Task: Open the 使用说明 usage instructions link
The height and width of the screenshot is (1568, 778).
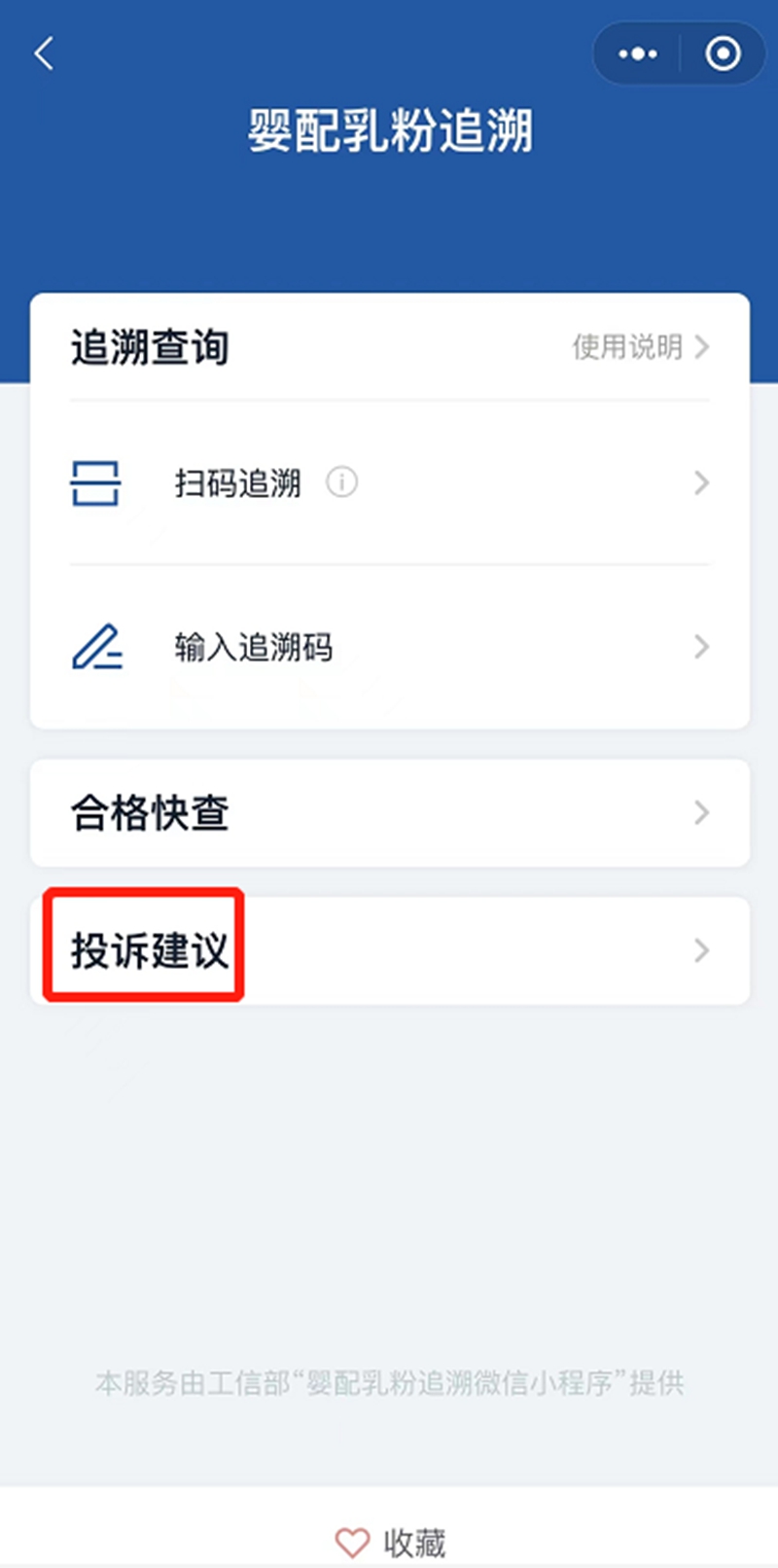Action: click(641, 346)
